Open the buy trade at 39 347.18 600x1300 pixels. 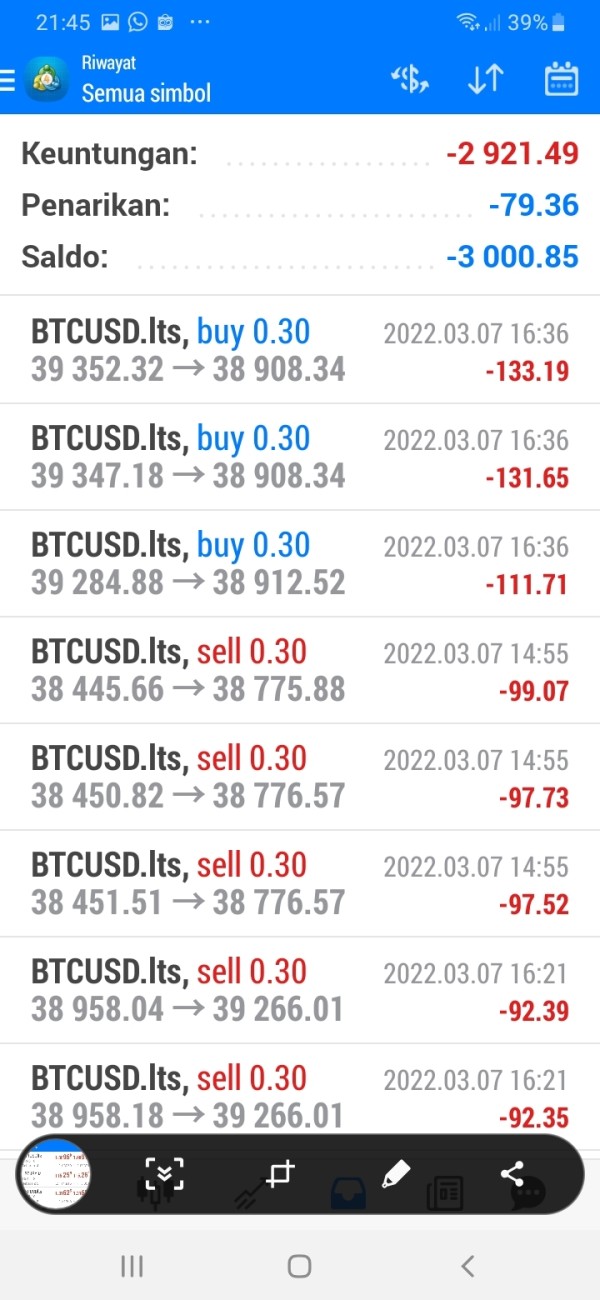point(300,457)
